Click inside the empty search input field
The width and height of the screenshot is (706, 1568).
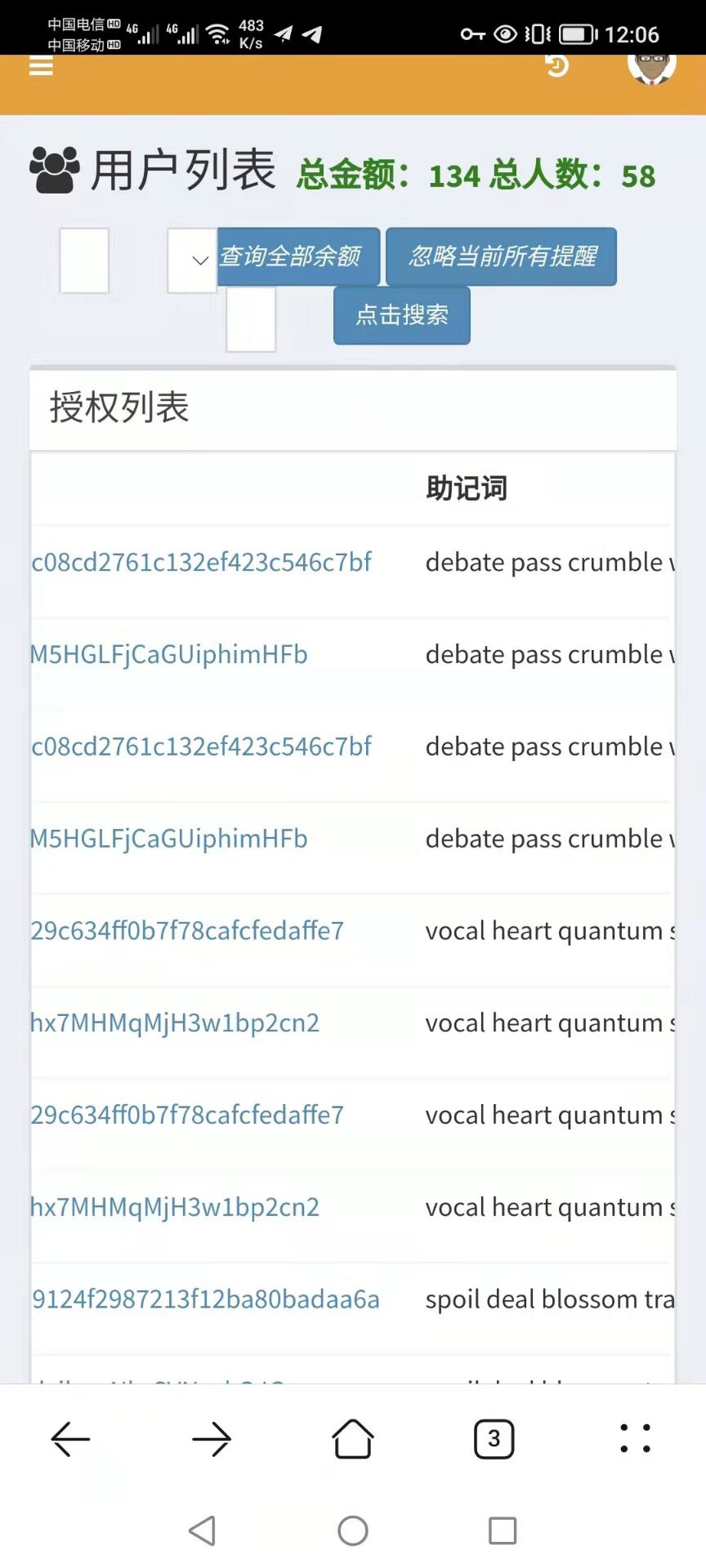click(84, 260)
